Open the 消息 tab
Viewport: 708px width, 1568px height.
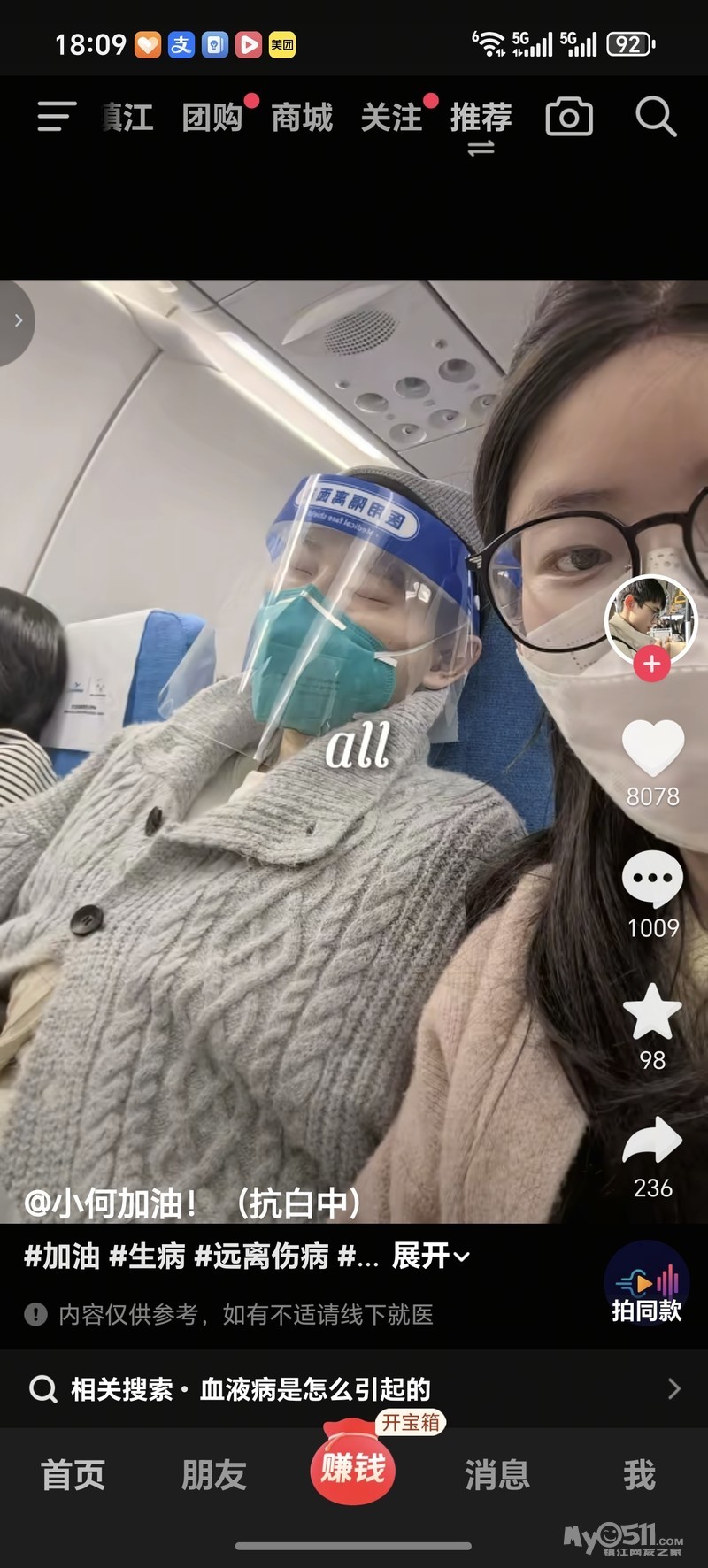[496, 1475]
